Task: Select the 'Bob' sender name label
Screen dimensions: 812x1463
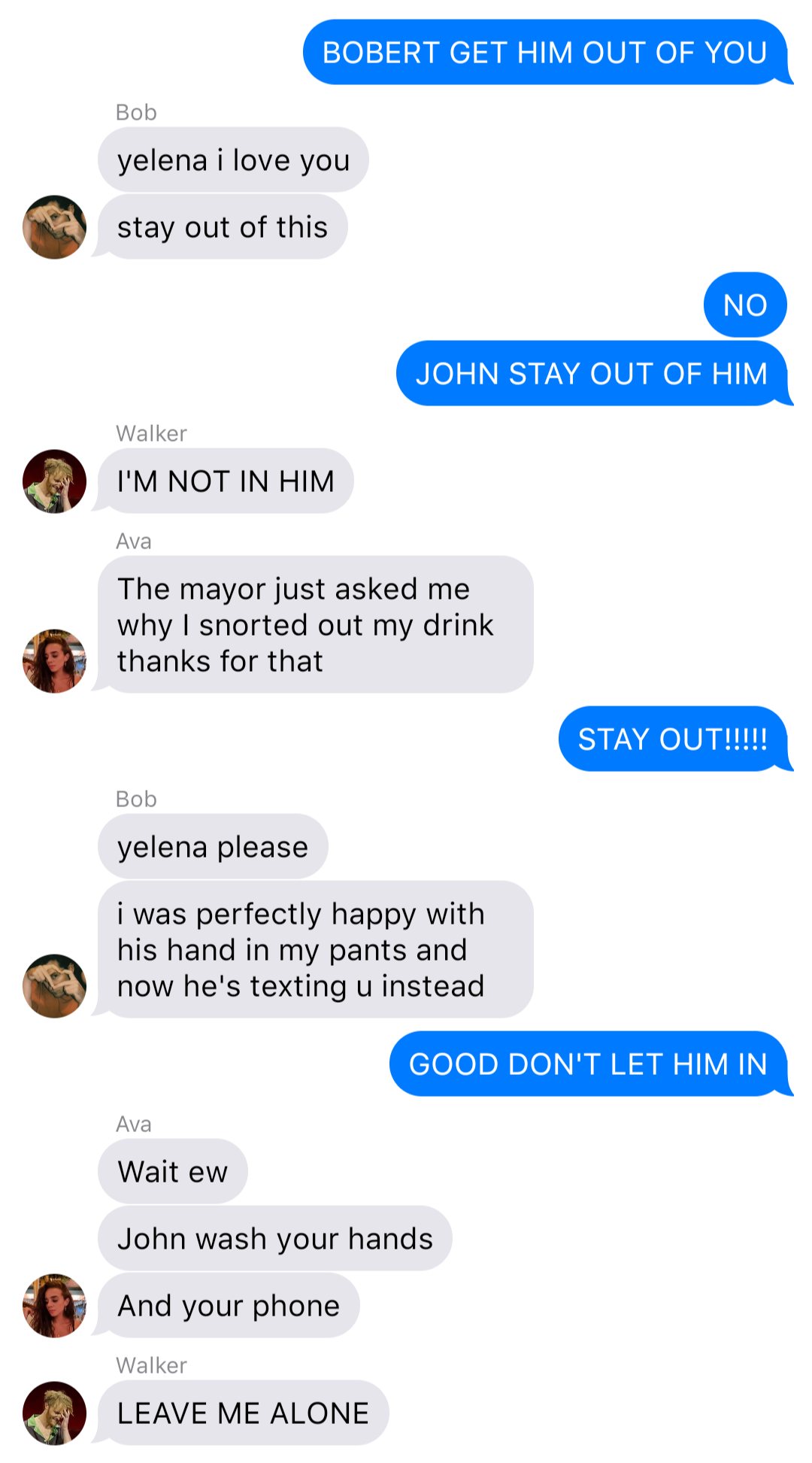Action: click(135, 111)
